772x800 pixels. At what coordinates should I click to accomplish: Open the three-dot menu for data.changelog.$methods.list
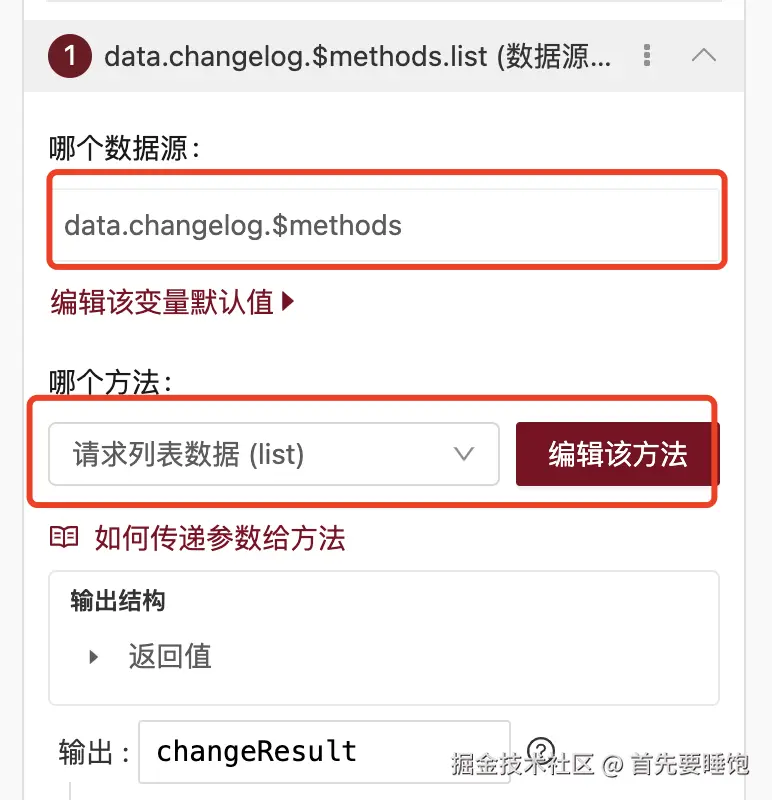648,56
